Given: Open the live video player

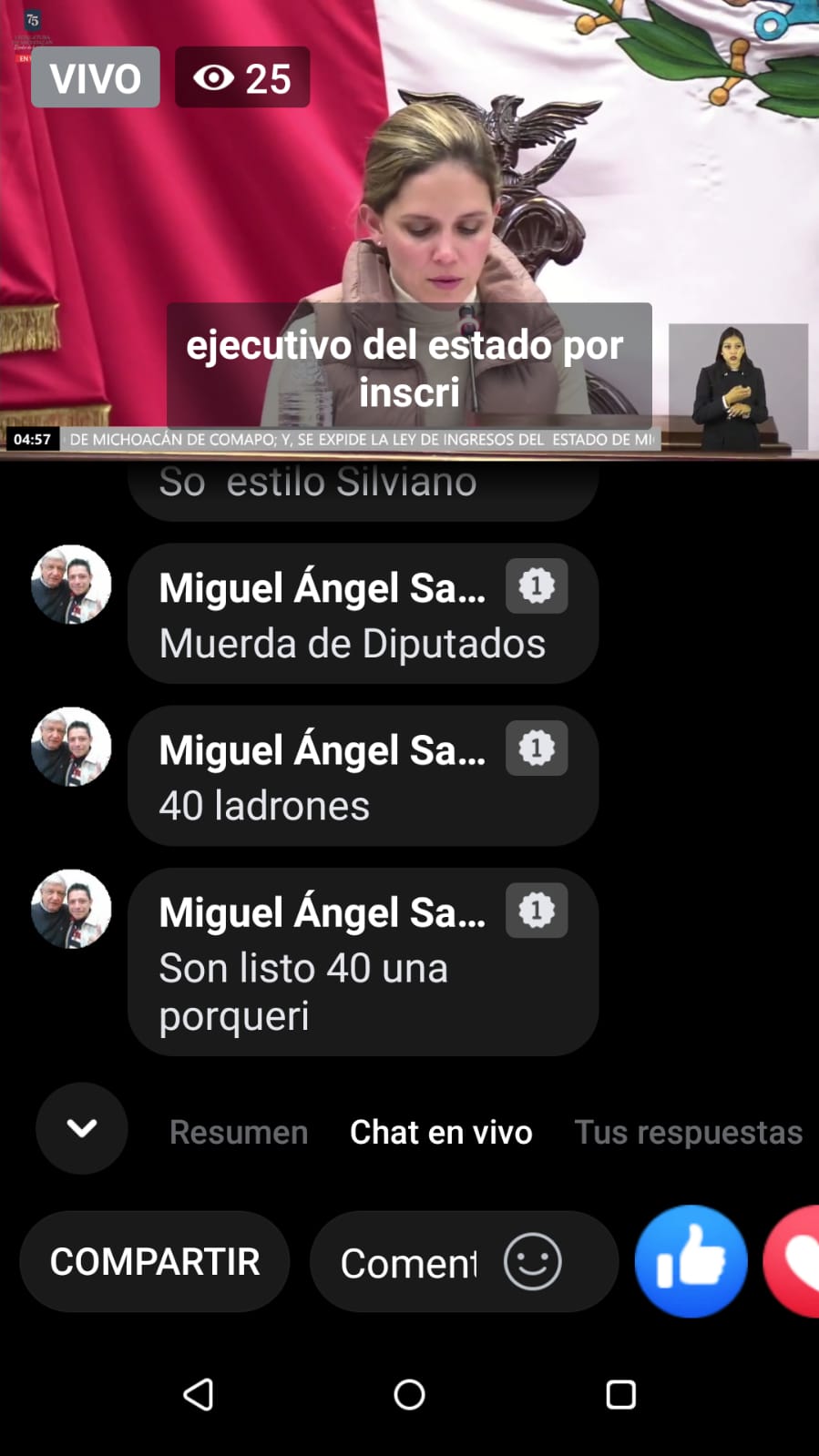Looking at the screenshot, I should click(409, 228).
